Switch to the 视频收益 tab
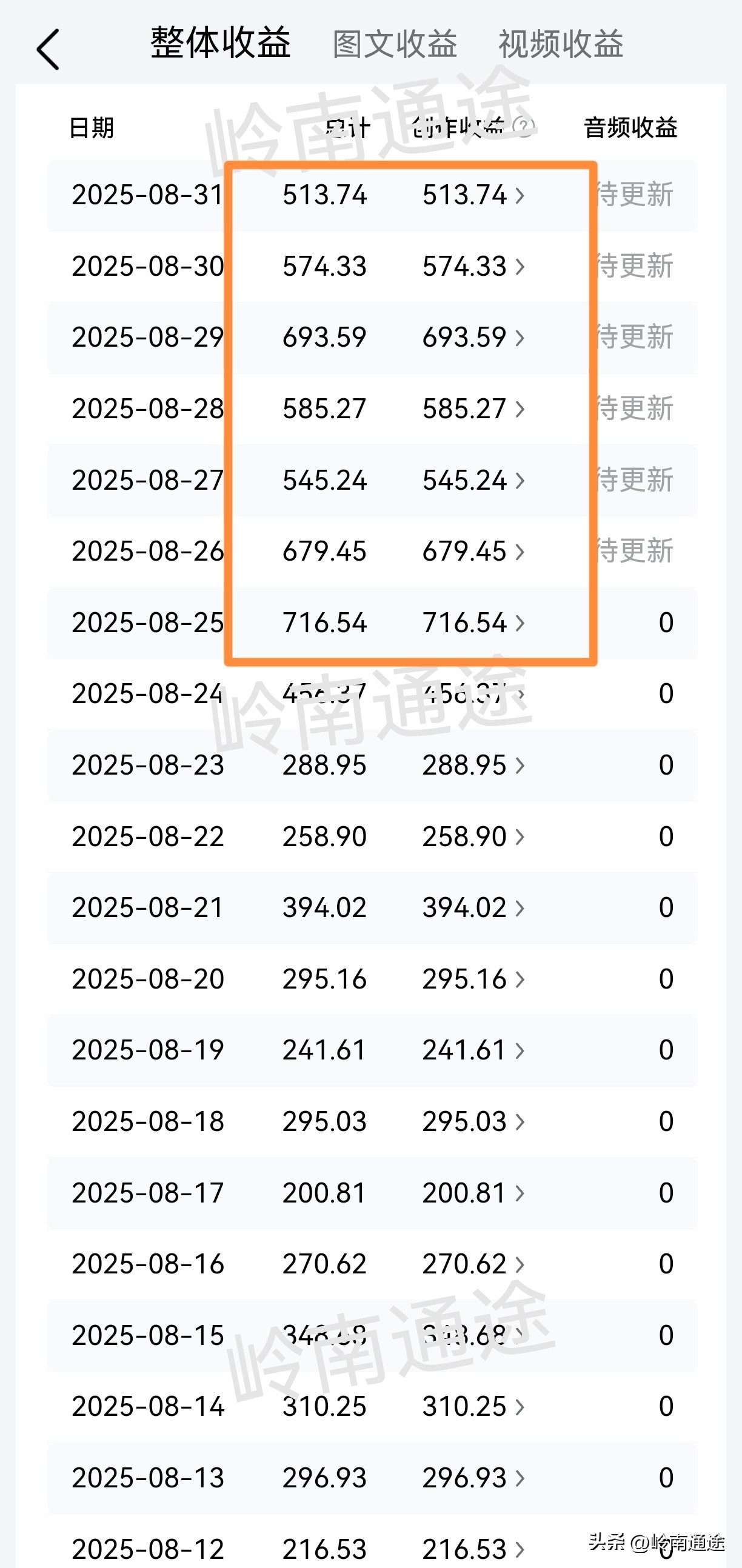742x1568 pixels. 561,44
